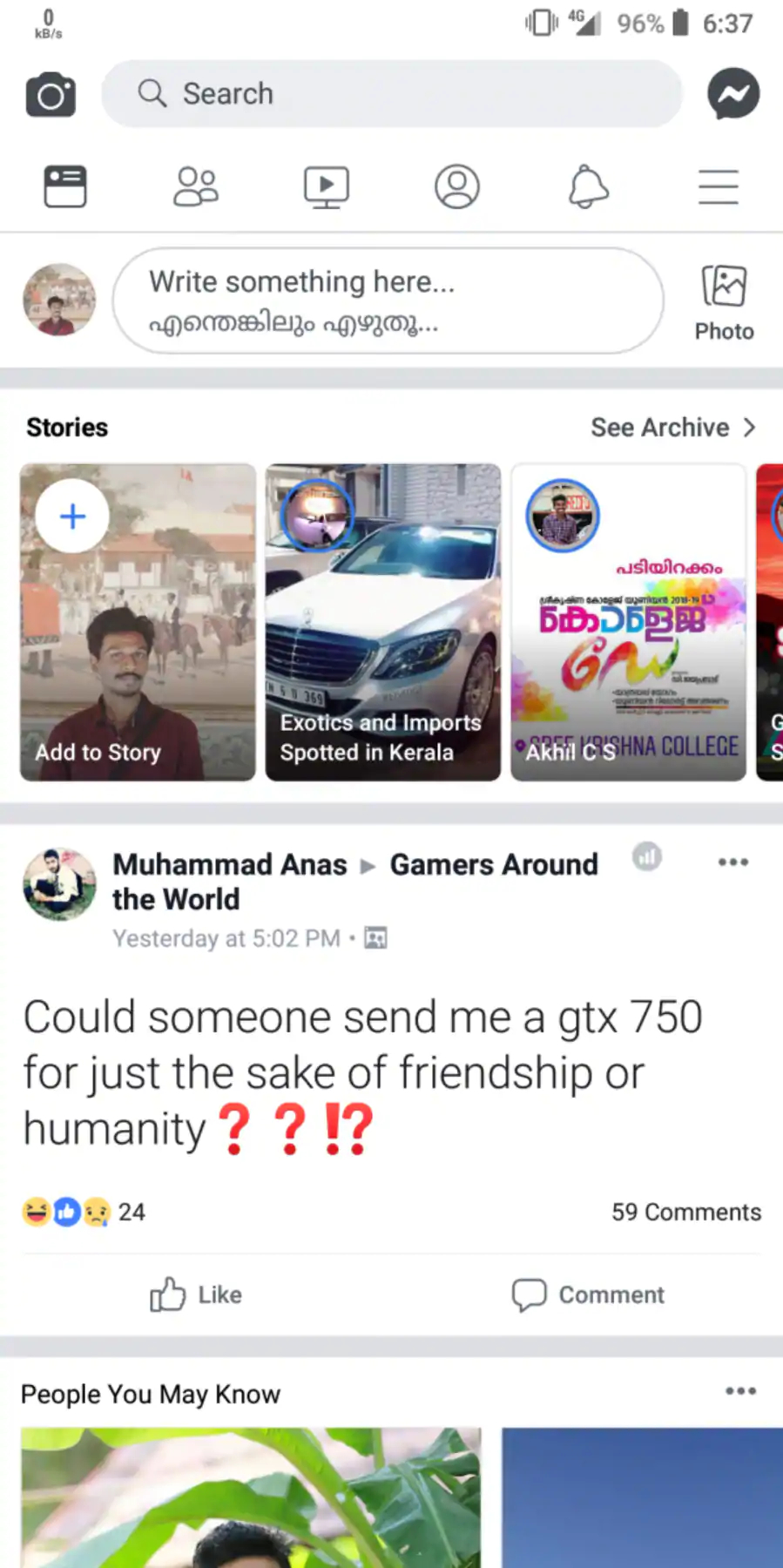This screenshot has height=1568, width=783.
Task: Comment on Muhammad Anas's post
Action: [x=588, y=1294]
